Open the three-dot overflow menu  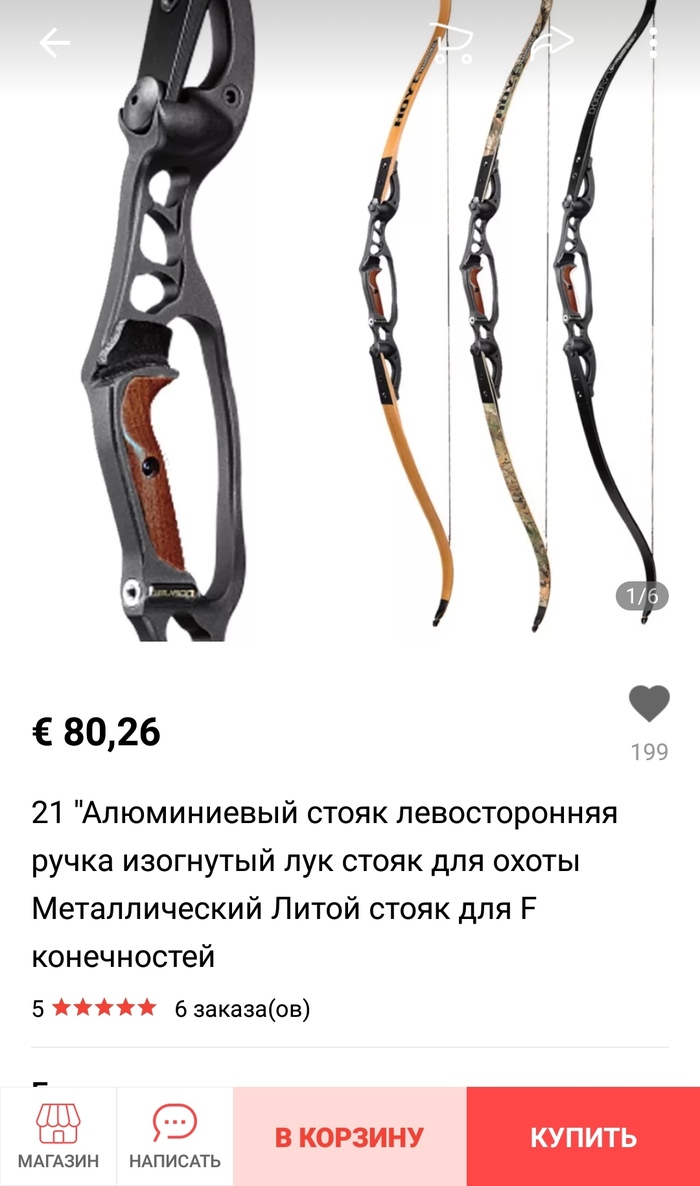pos(654,42)
